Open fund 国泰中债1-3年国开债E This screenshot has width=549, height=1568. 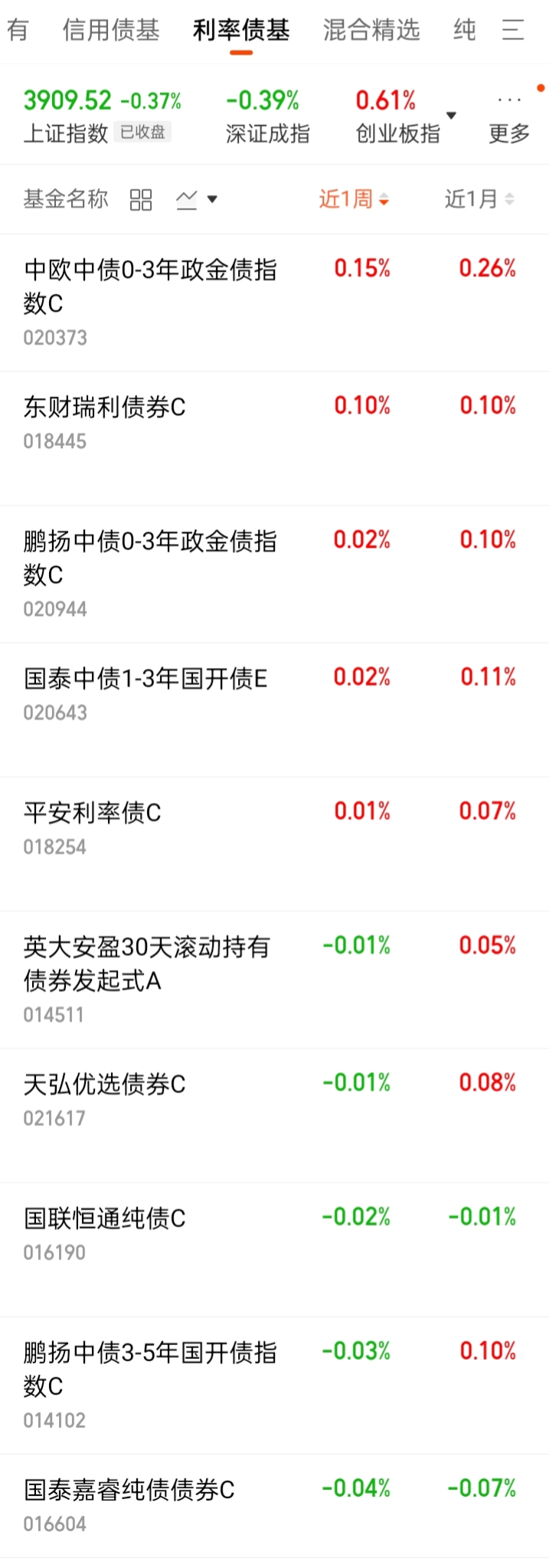[x=274, y=710]
